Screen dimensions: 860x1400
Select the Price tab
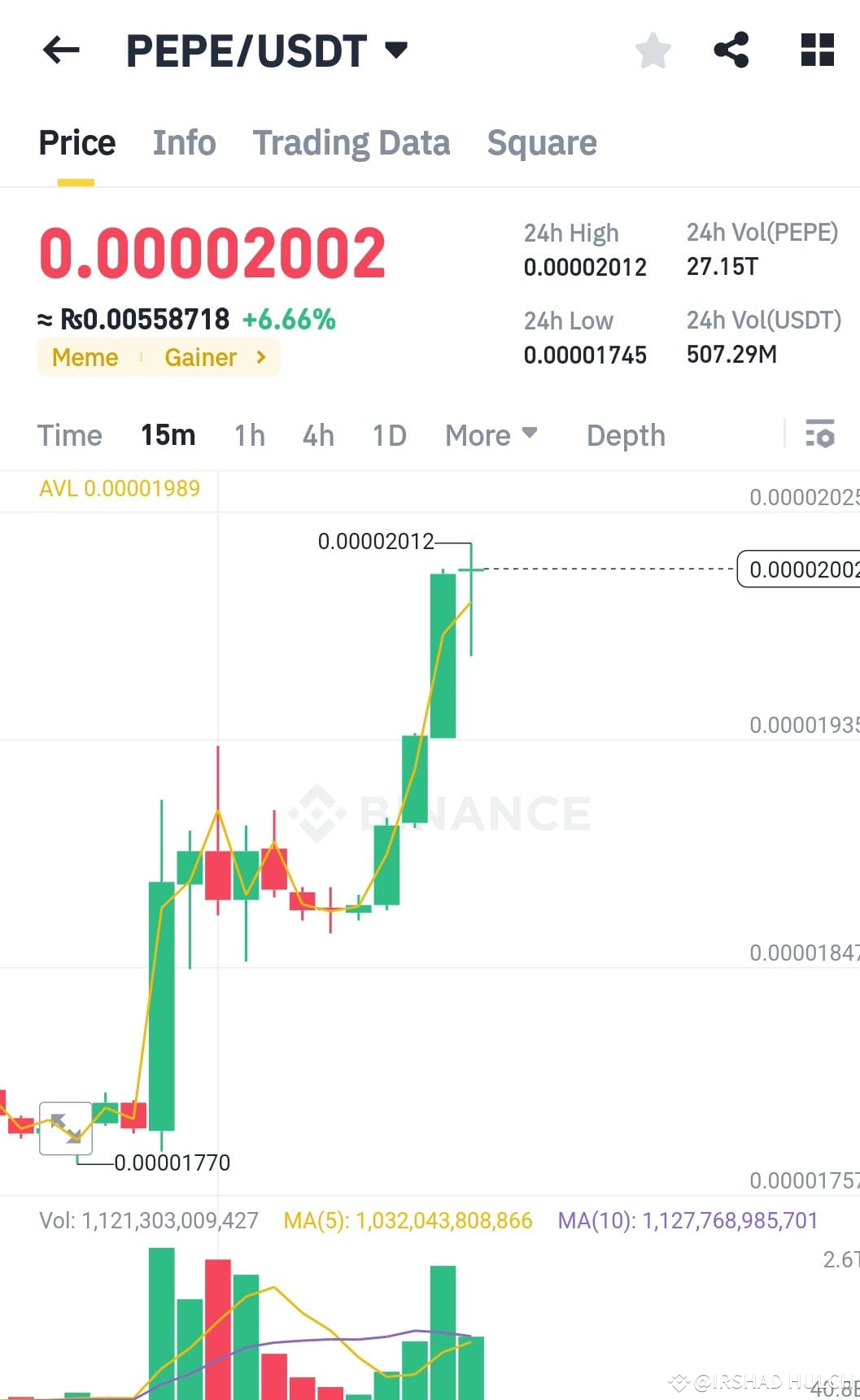click(76, 142)
